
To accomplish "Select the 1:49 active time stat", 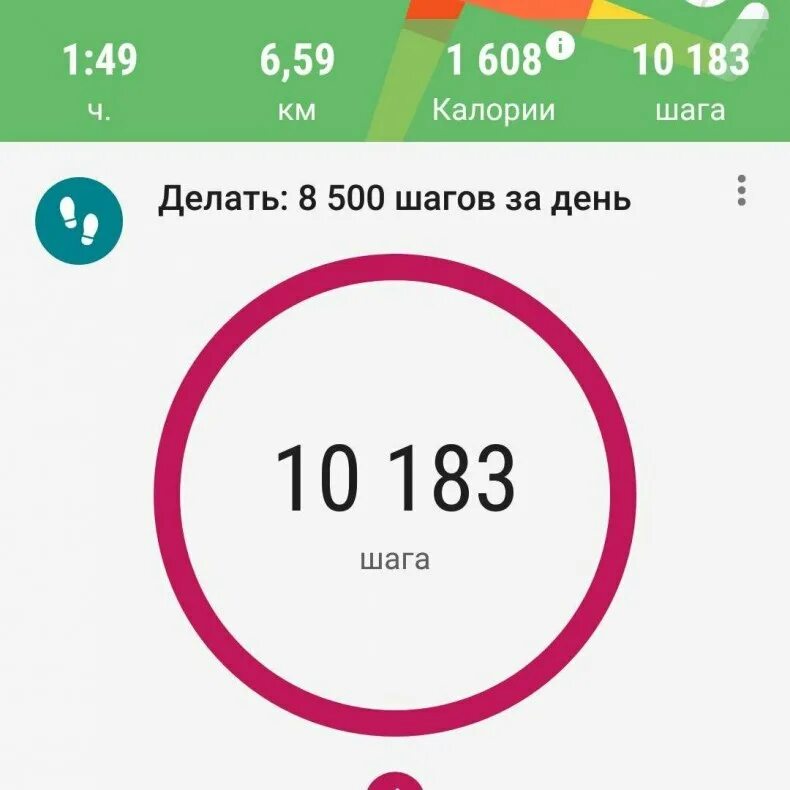I will (x=99, y=80).
